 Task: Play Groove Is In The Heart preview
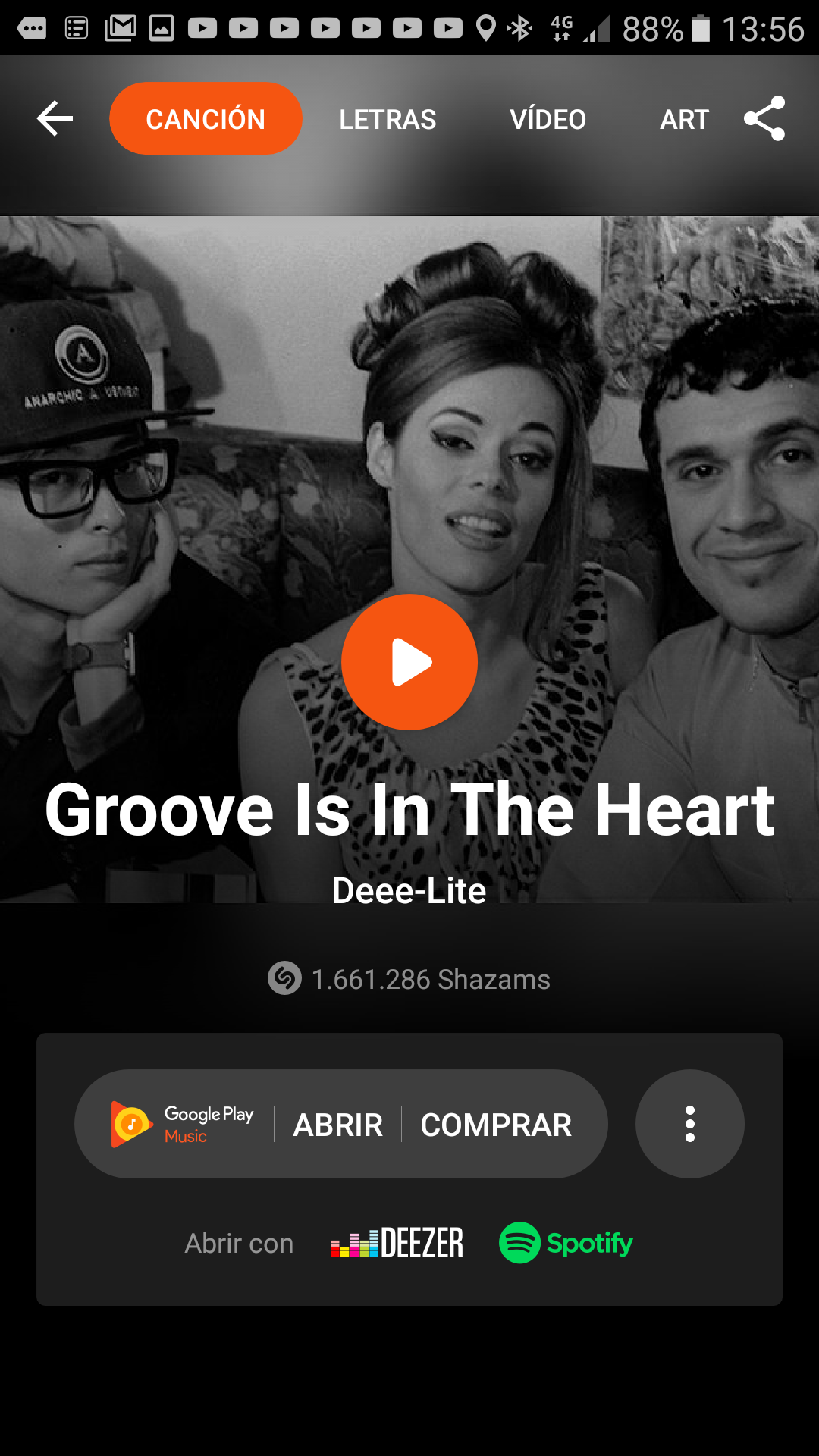pos(409,661)
